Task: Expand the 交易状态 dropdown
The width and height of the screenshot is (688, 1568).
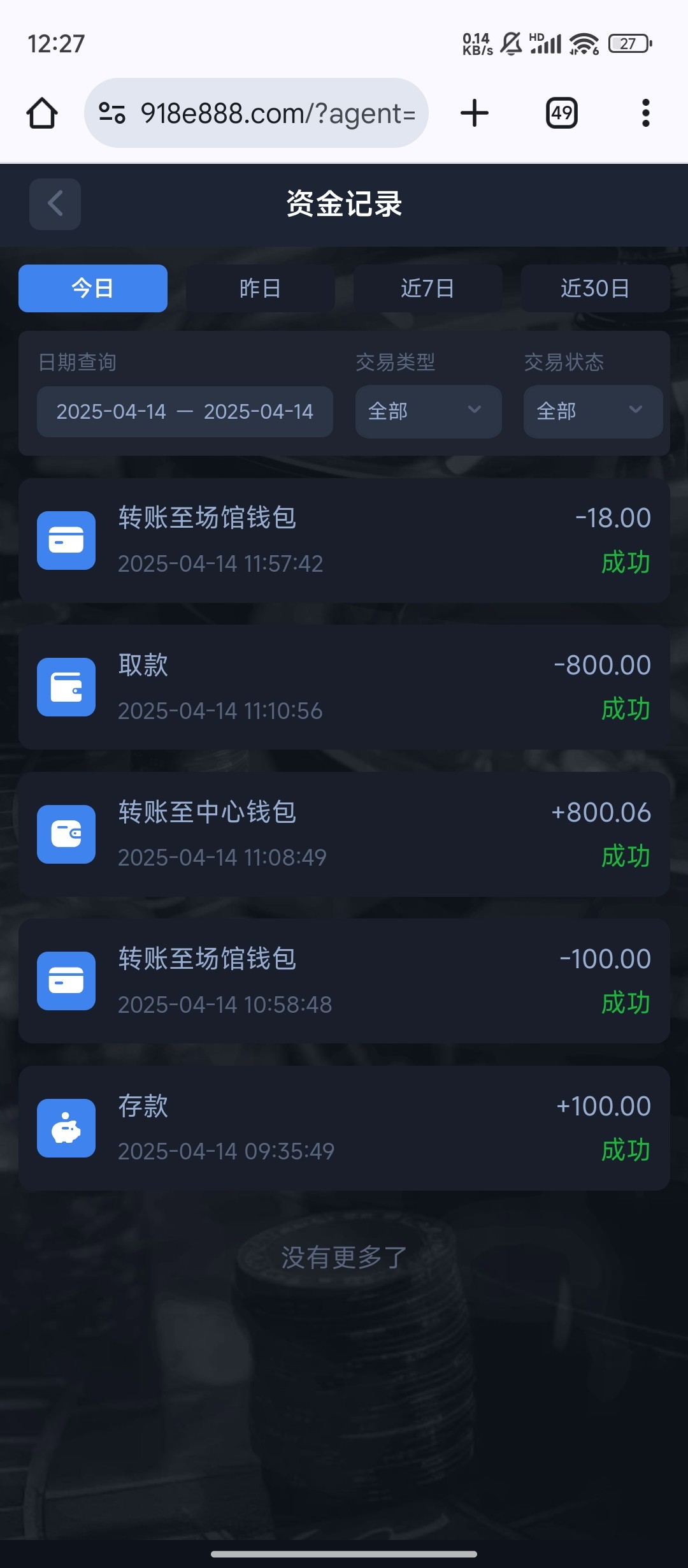Action: point(592,412)
